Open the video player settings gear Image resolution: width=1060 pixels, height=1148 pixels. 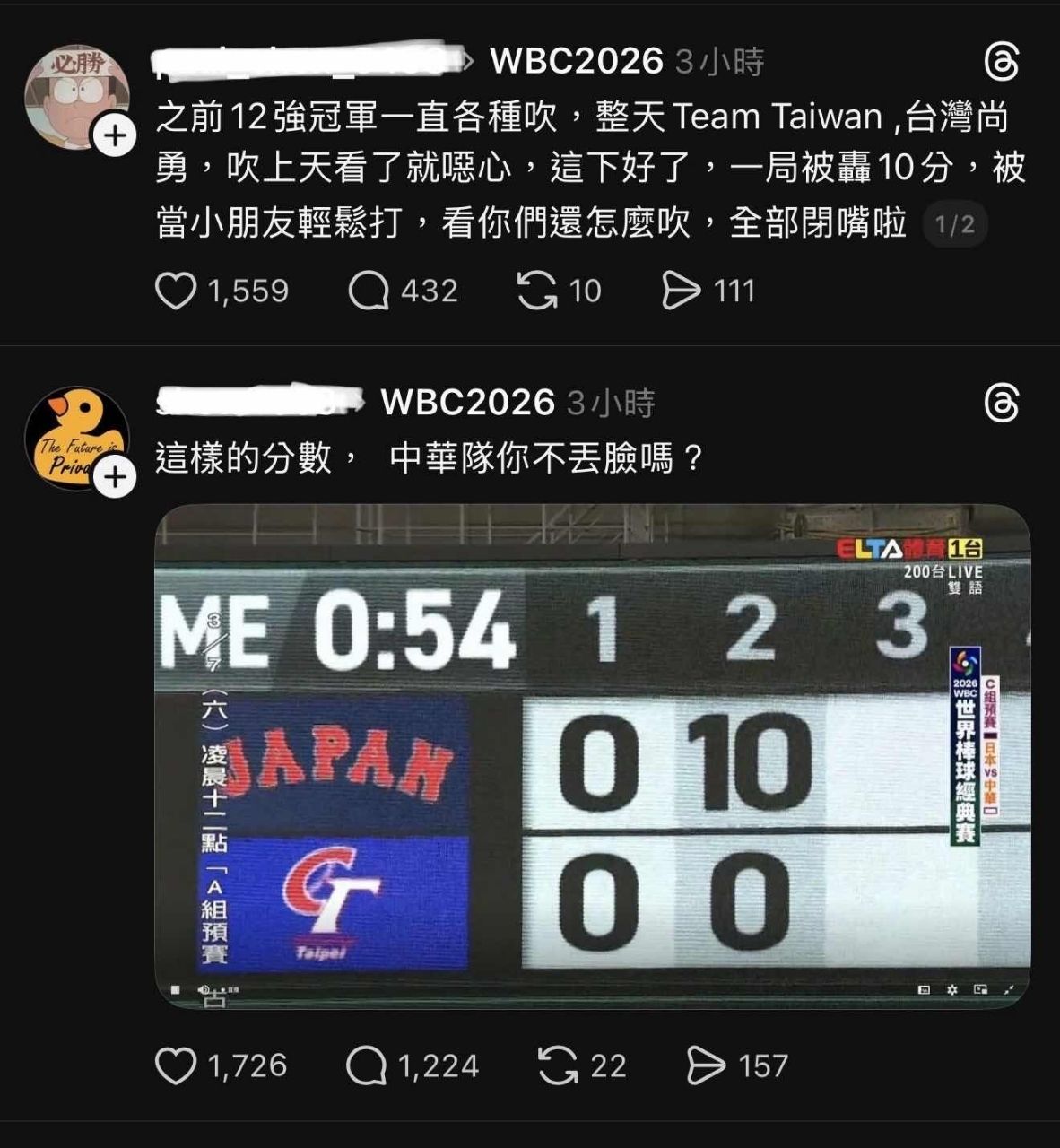(x=952, y=989)
